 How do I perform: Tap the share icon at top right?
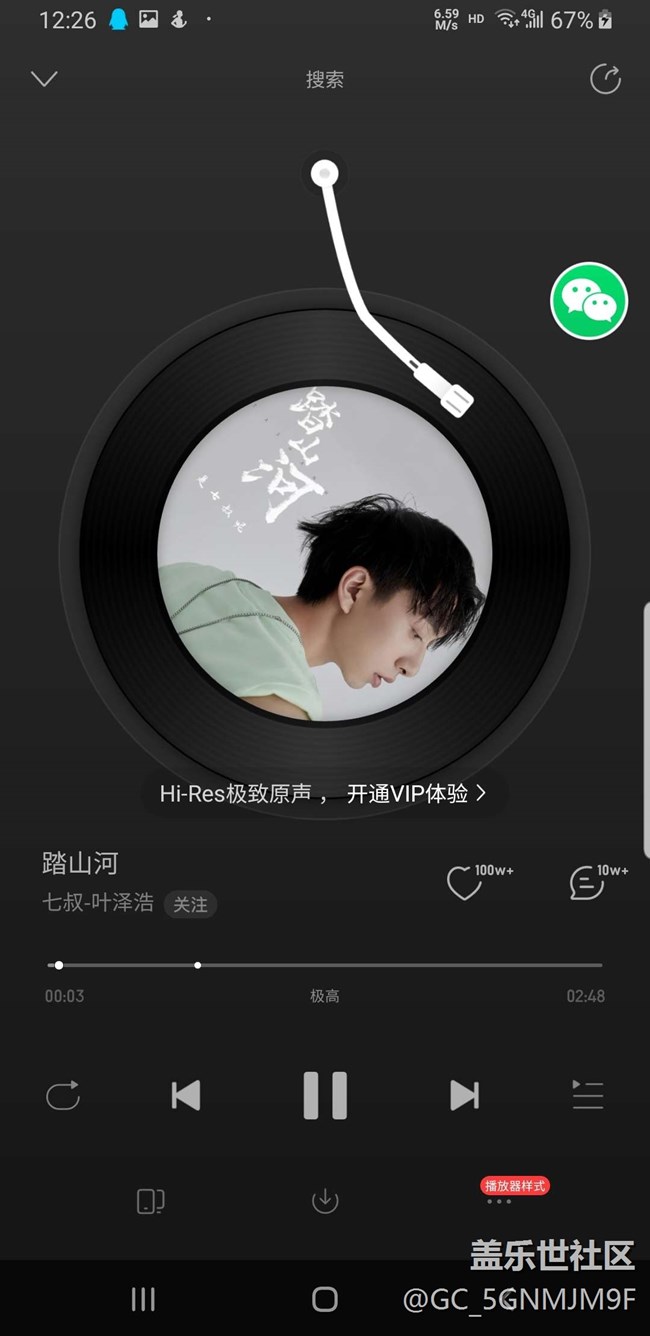click(x=605, y=79)
